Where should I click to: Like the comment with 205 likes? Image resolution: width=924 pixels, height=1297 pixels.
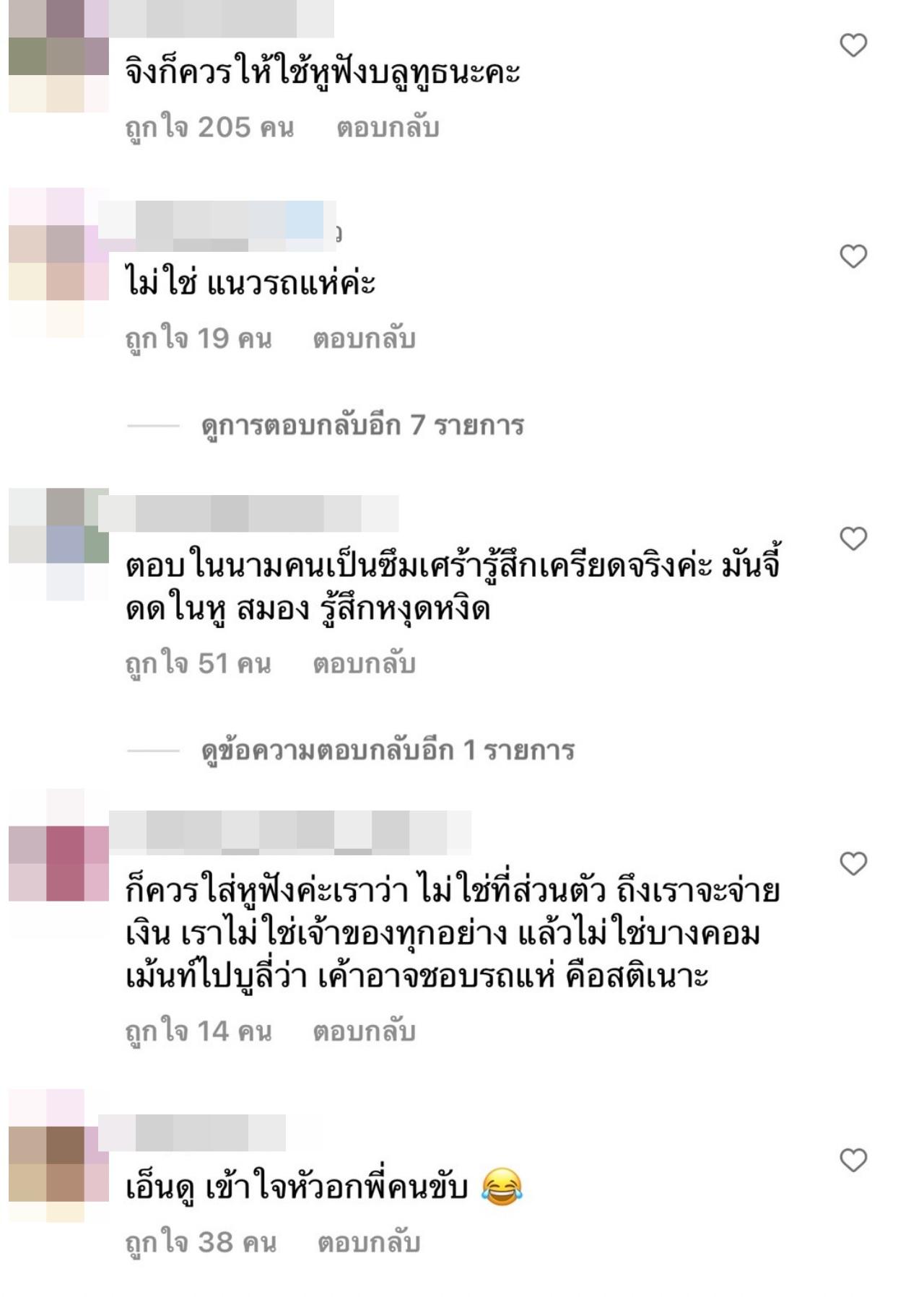point(853,45)
